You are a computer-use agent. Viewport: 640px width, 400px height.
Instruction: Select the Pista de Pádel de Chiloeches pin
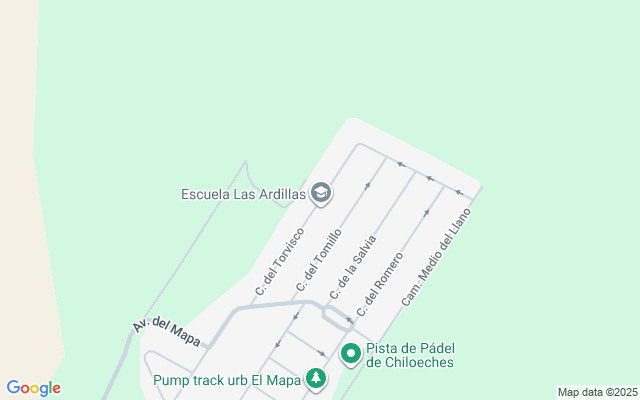point(351,353)
